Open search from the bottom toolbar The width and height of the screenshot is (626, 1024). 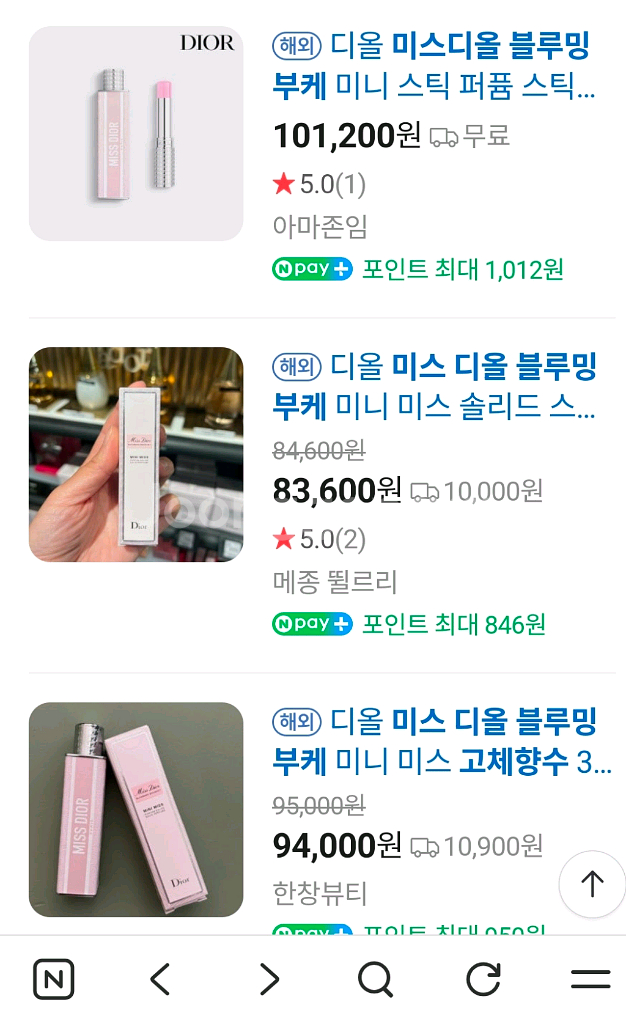point(375,979)
